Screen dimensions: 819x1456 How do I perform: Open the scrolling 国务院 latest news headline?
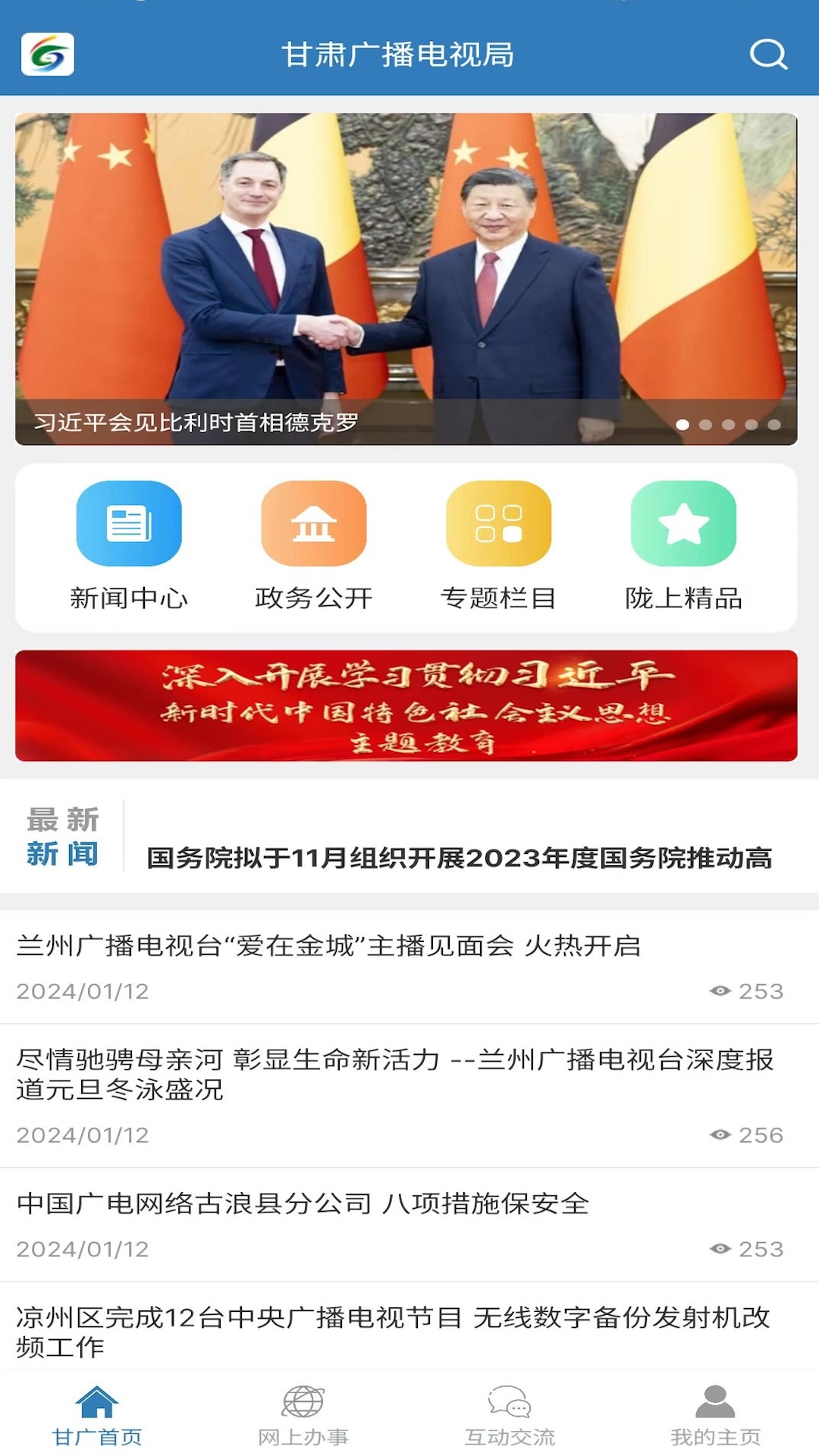(459, 858)
